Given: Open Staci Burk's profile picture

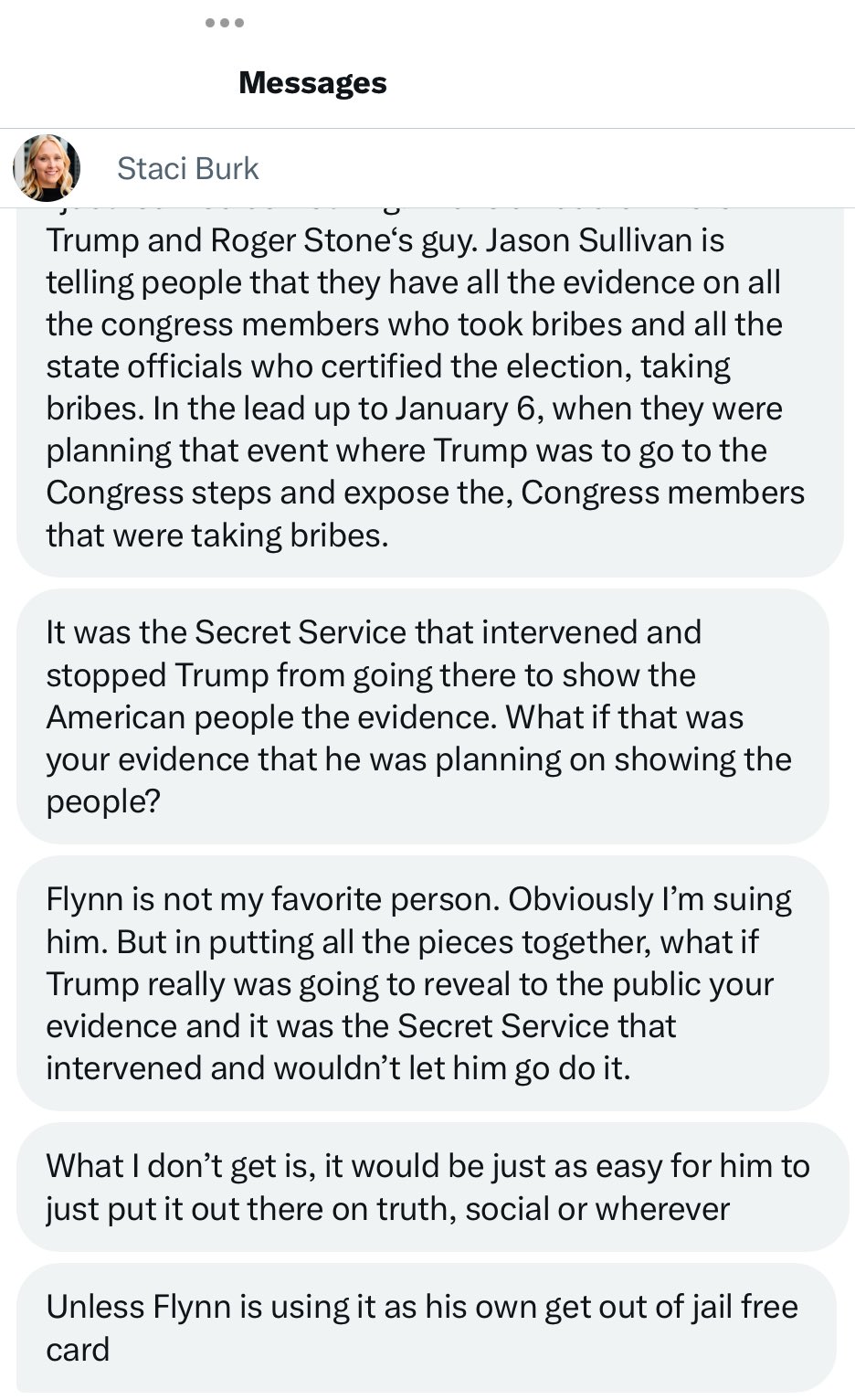Looking at the screenshot, I should 47,168.
